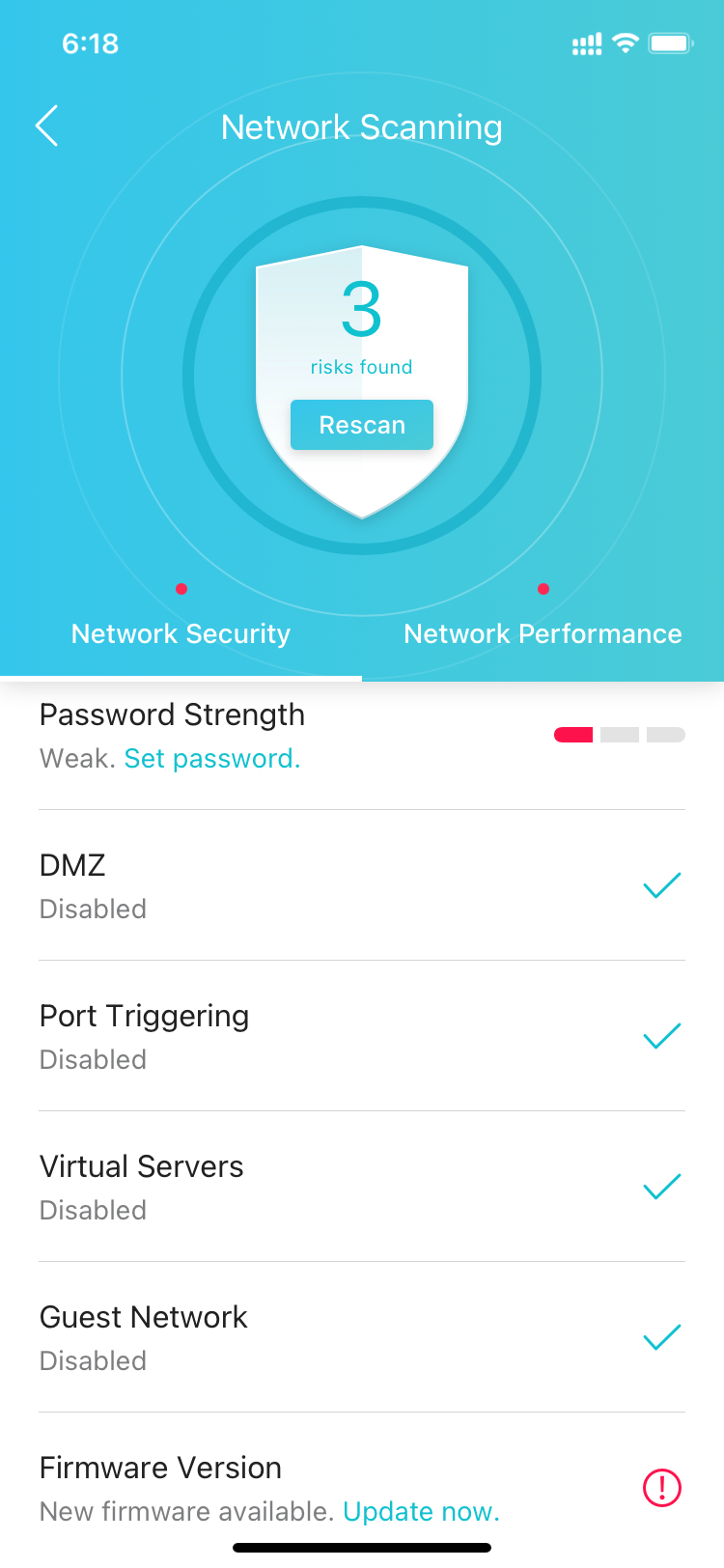This screenshot has height=1568, width=724.
Task: Tap the Update now firmware link
Action: coord(421,1512)
